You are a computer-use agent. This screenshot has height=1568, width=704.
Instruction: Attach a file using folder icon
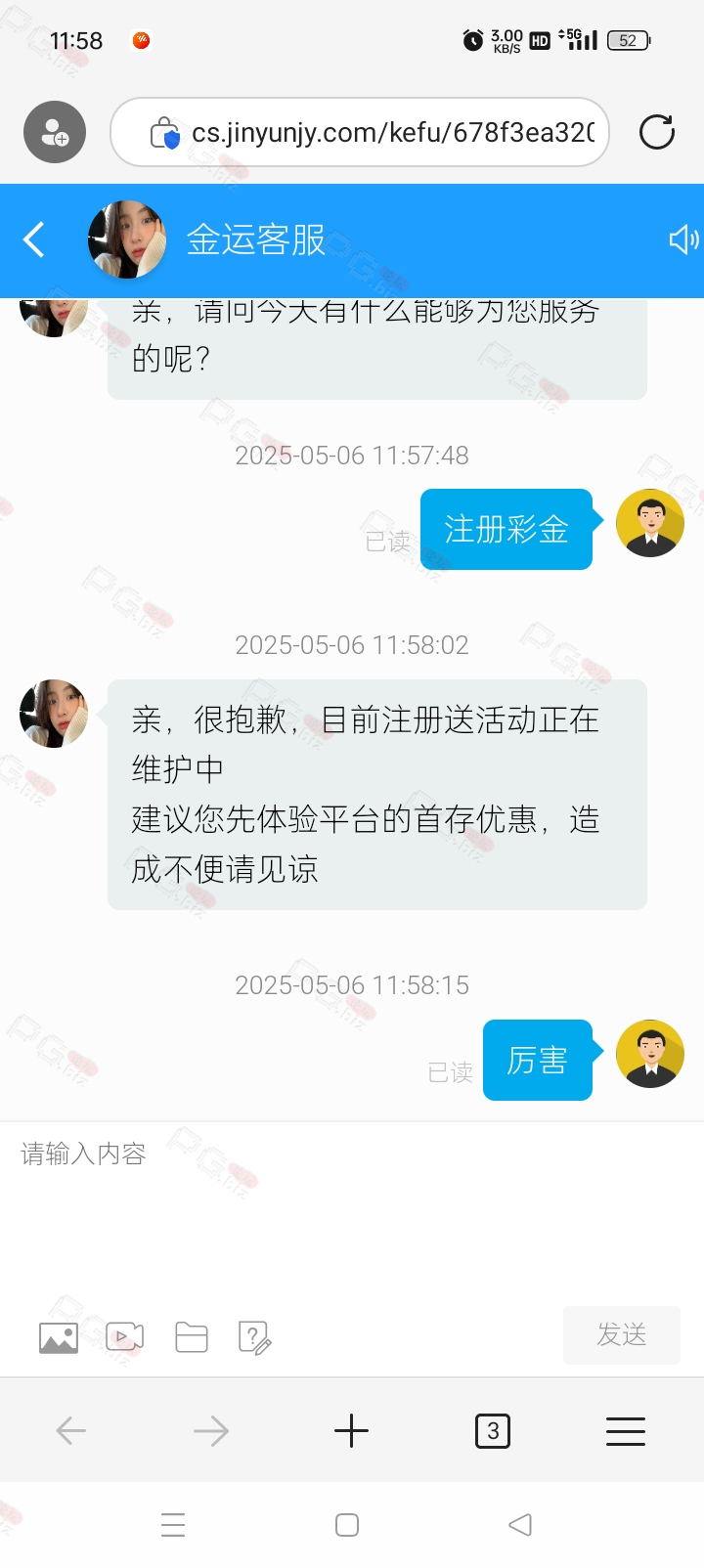192,1336
